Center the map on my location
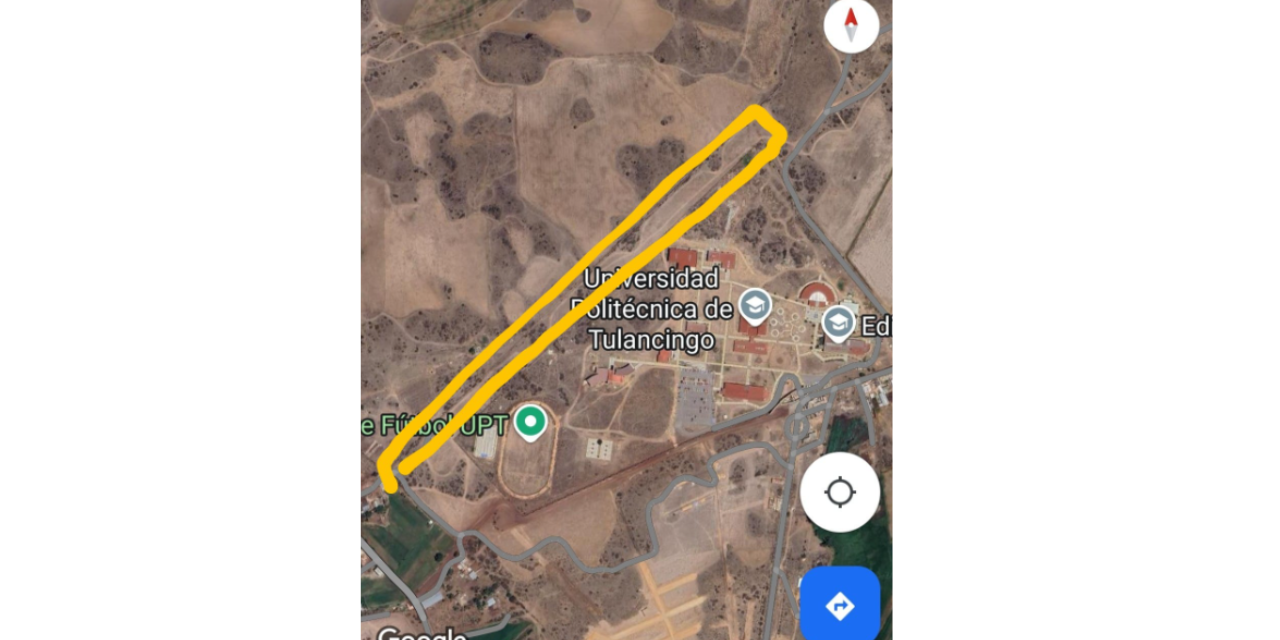Image resolution: width=1280 pixels, height=640 pixels. click(840, 492)
